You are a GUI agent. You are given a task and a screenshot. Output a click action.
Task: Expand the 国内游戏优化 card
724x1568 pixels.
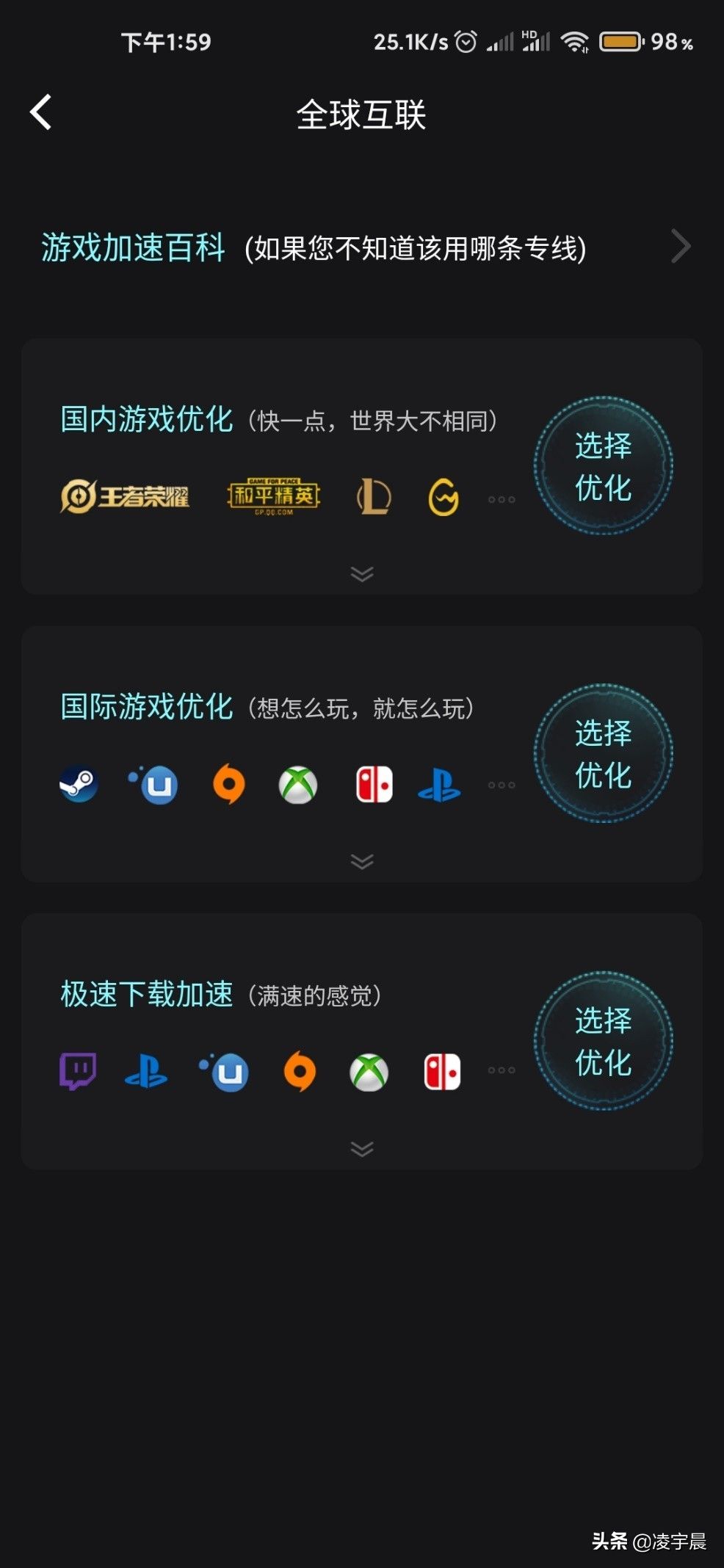[362, 573]
